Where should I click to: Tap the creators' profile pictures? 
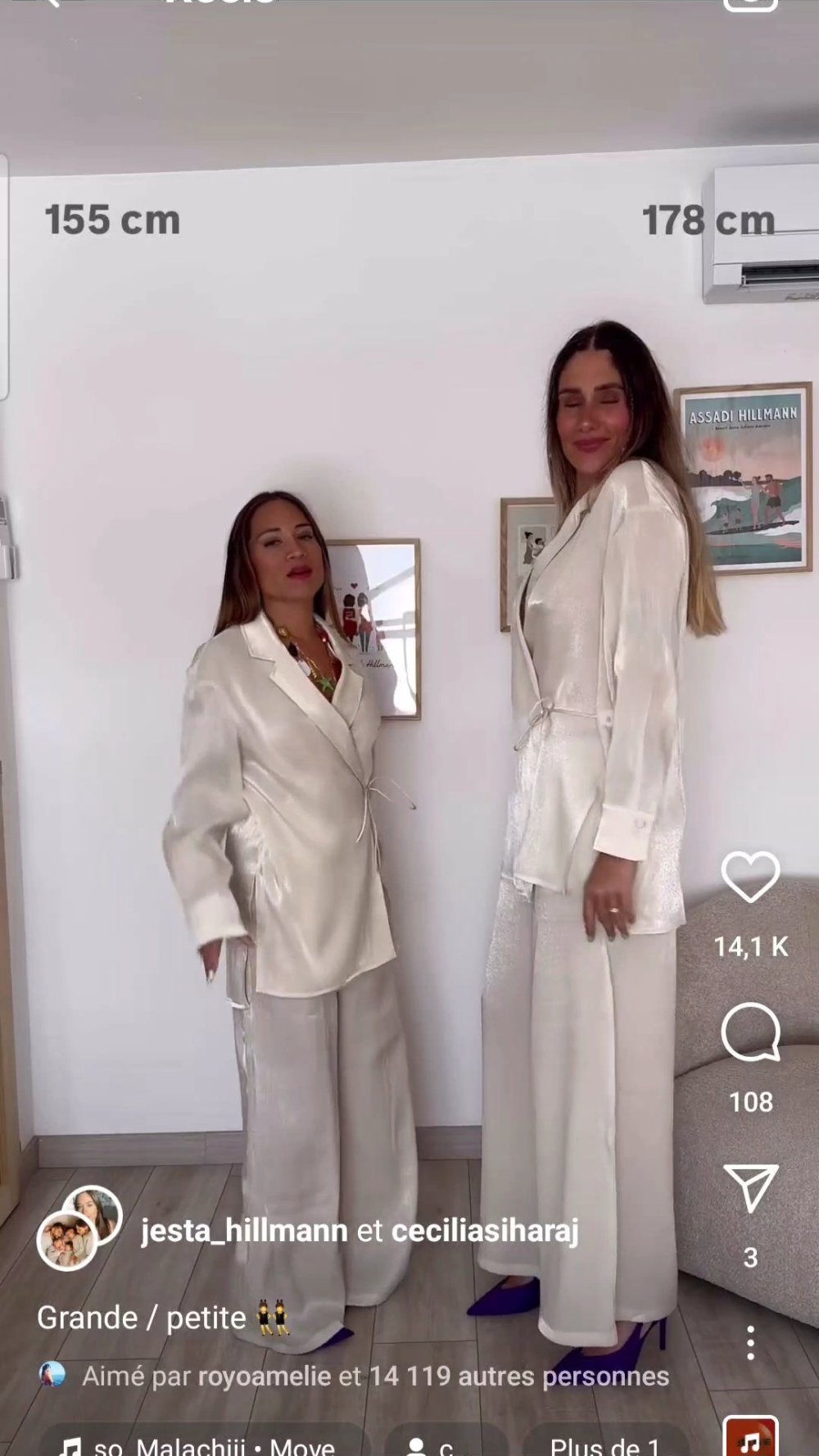pyautogui.click(x=80, y=1227)
